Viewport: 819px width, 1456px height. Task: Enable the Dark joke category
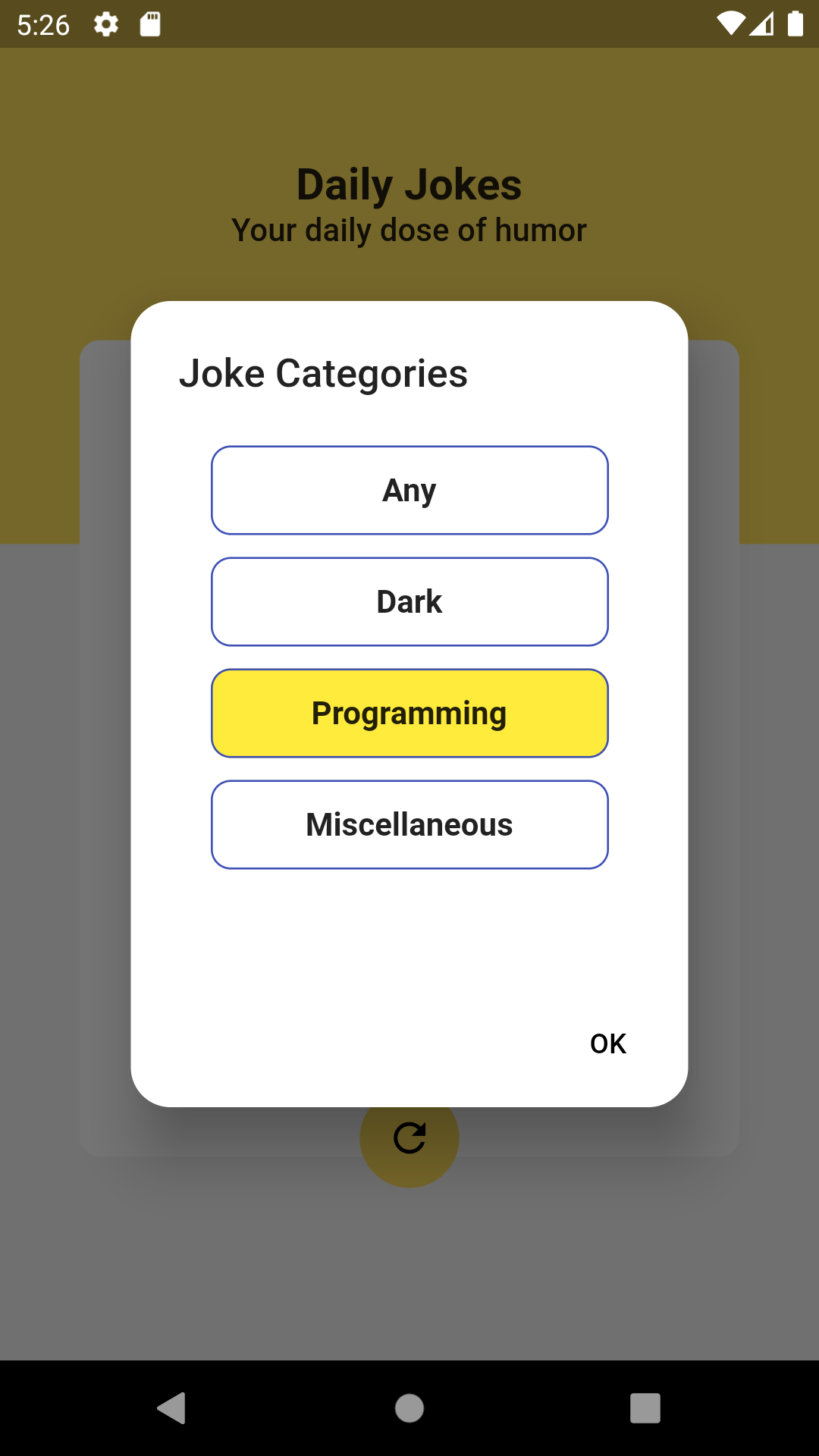(409, 601)
